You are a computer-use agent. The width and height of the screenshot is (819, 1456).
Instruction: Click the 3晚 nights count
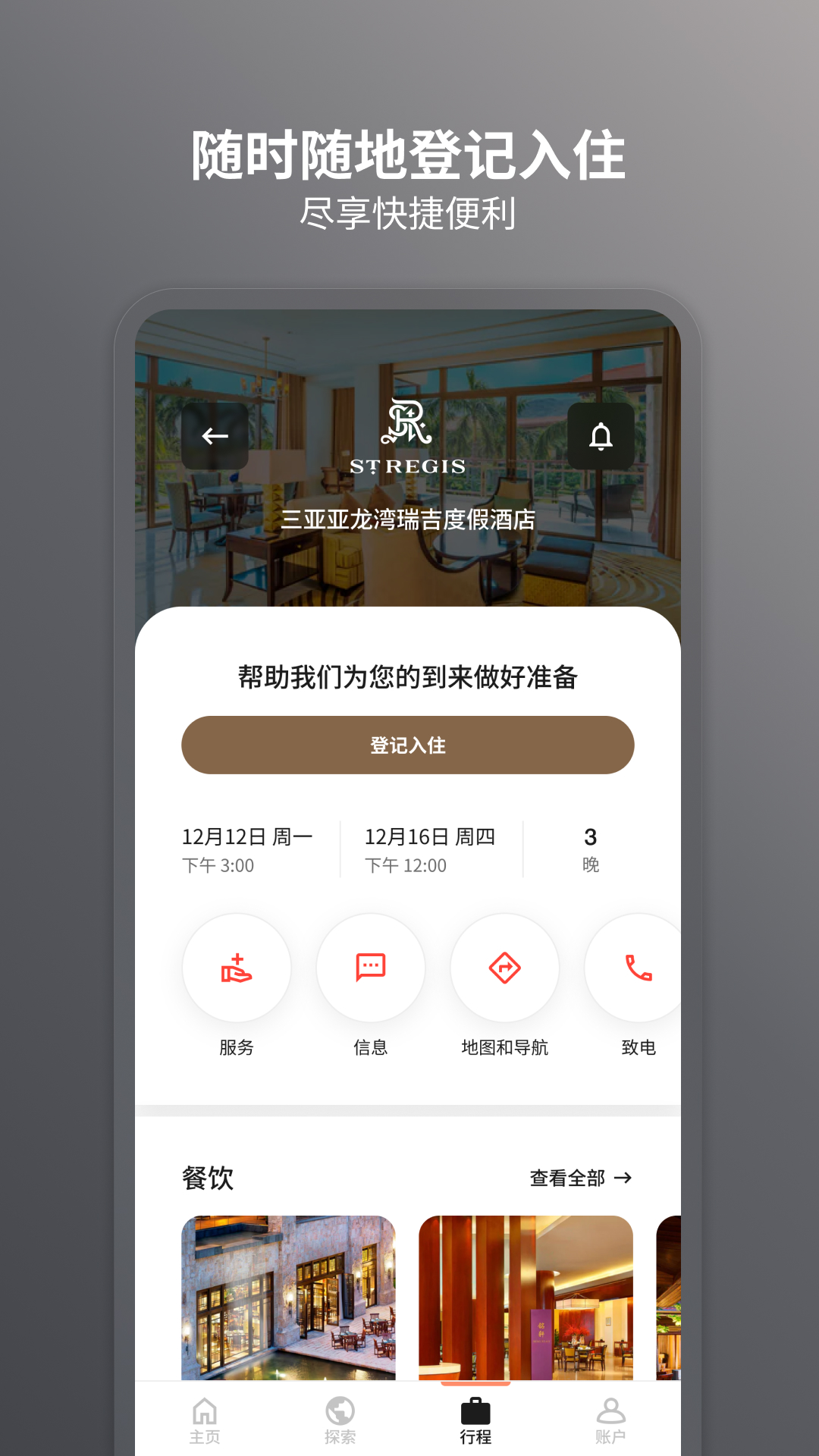tap(591, 849)
